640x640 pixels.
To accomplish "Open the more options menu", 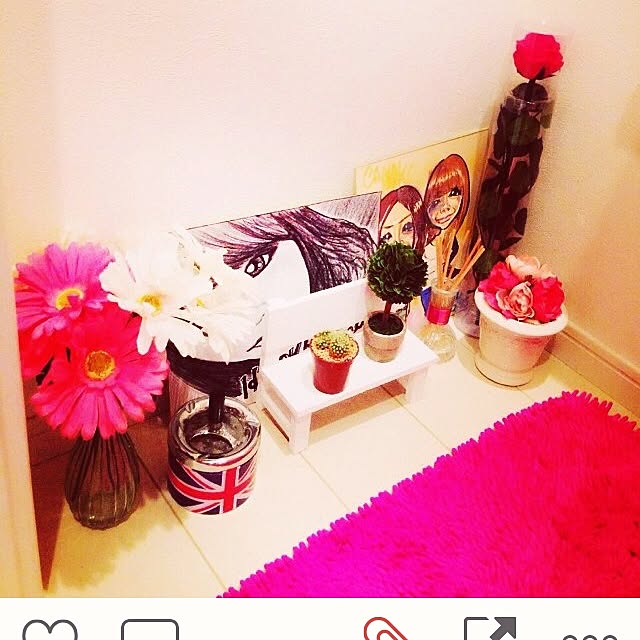I will click(590, 635).
